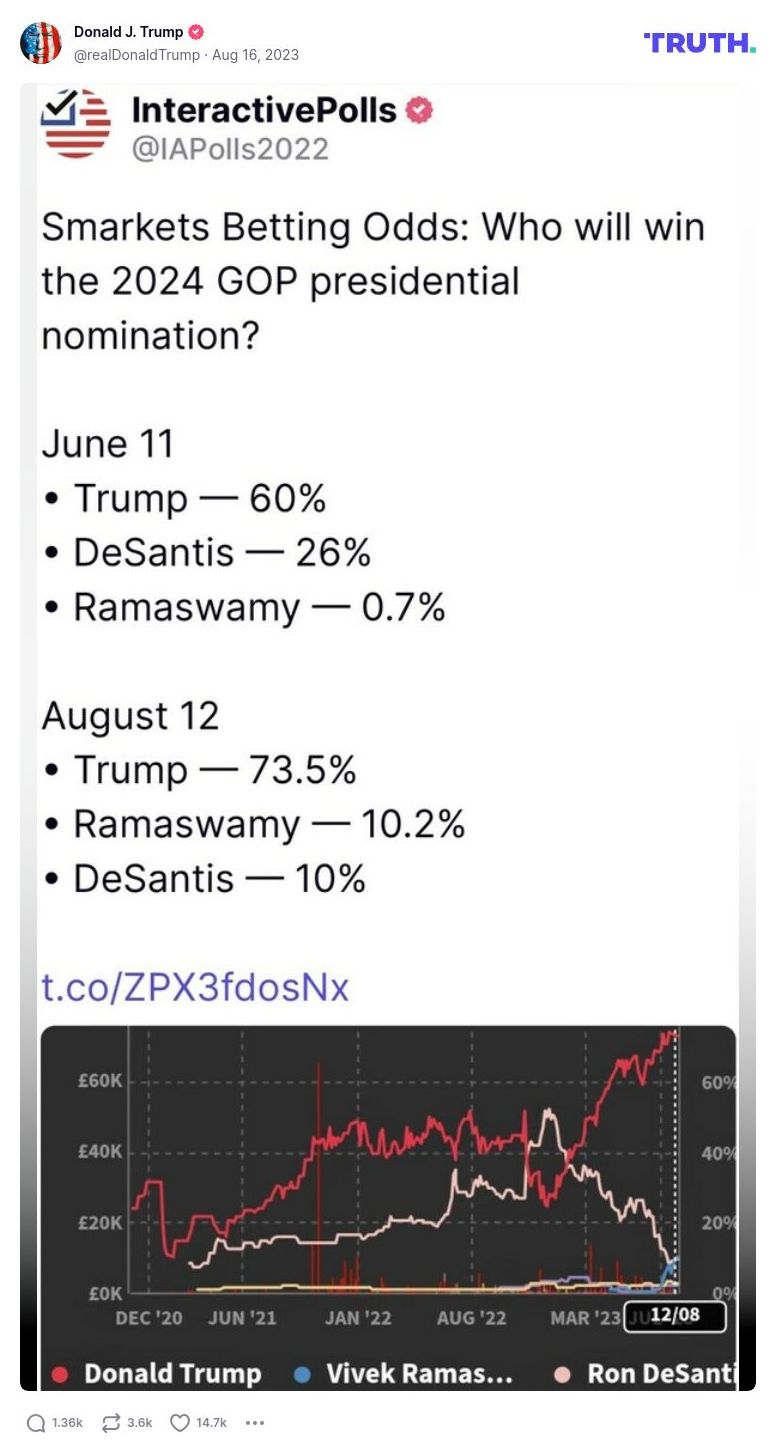Open the t.co/ZPX3fdosNx link
777x1453 pixels.
(x=192, y=987)
